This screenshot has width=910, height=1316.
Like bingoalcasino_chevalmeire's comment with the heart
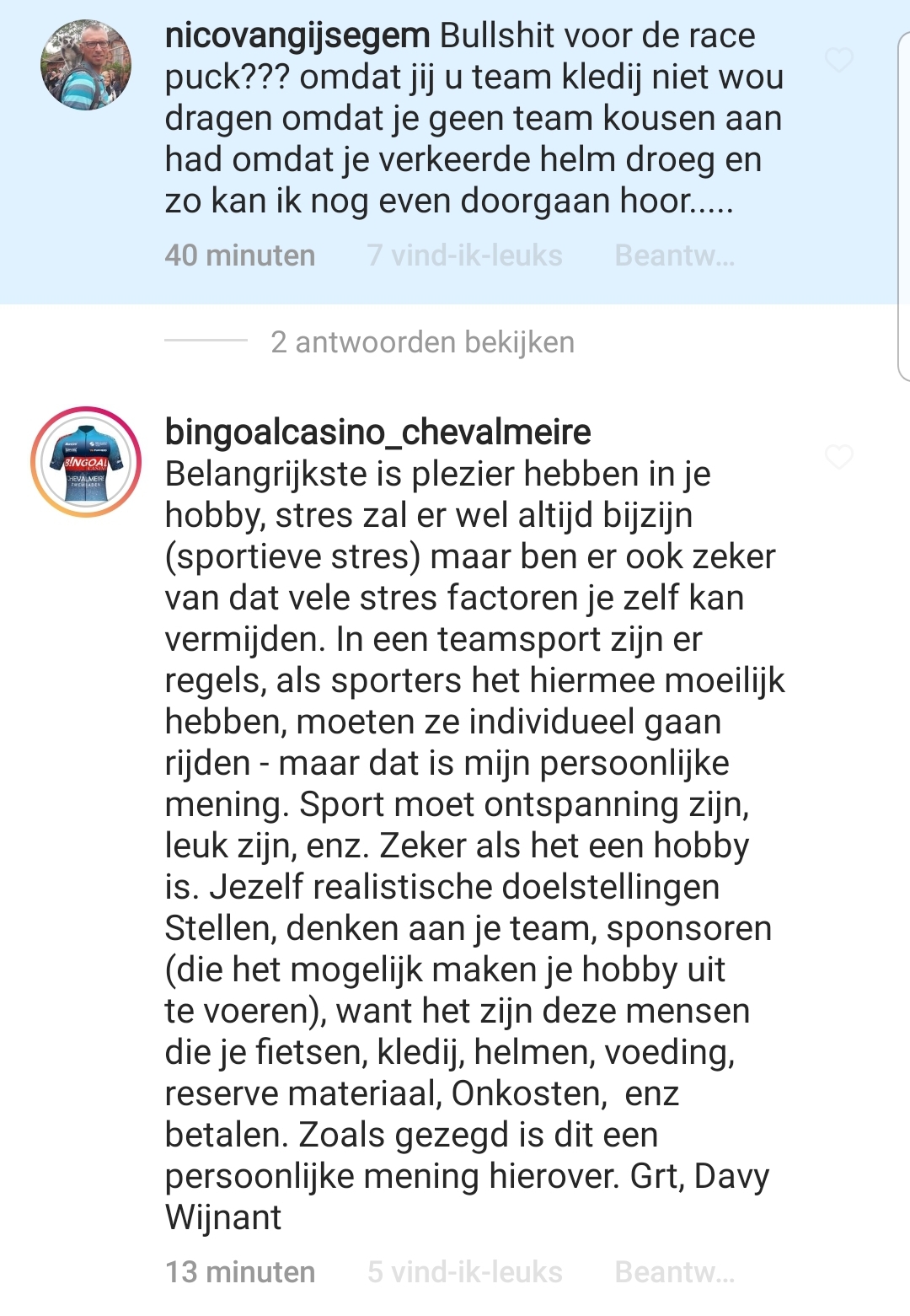[838, 457]
